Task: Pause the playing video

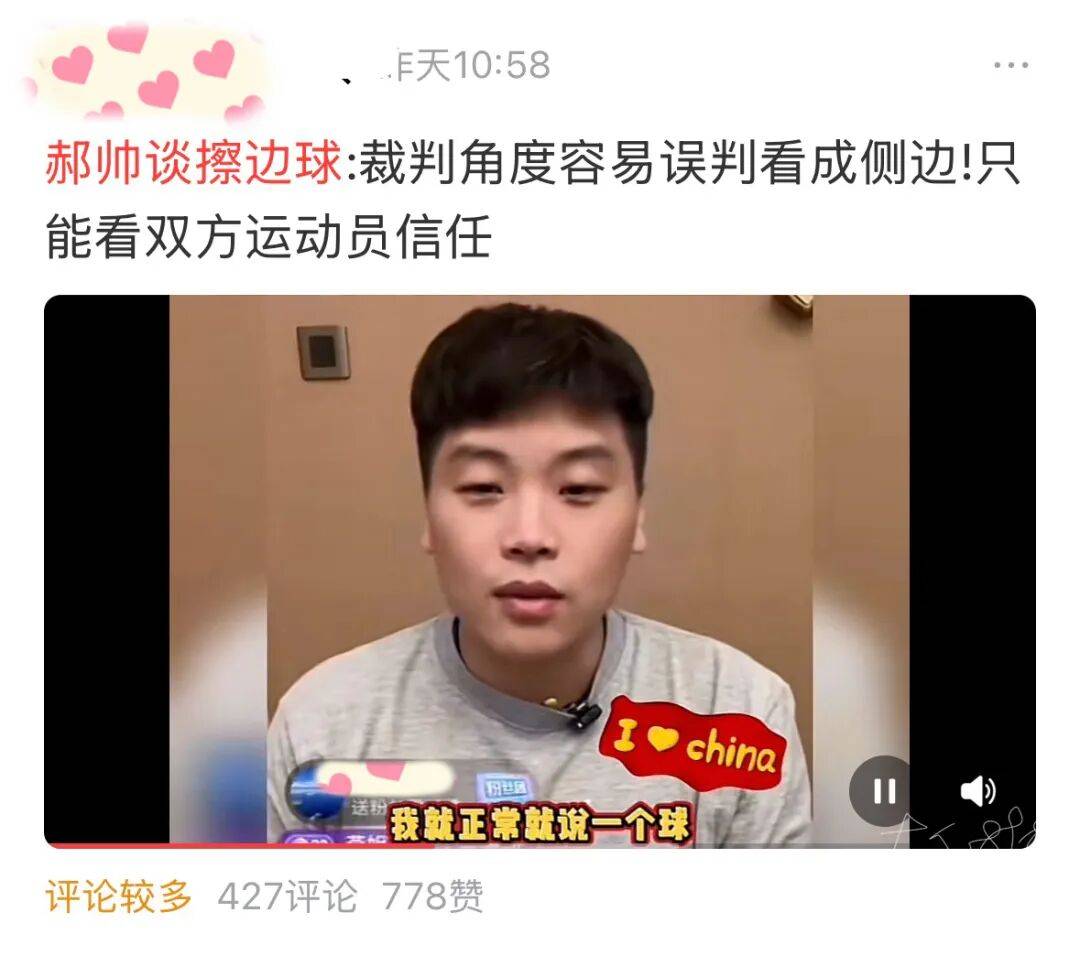Action: pos(883,792)
